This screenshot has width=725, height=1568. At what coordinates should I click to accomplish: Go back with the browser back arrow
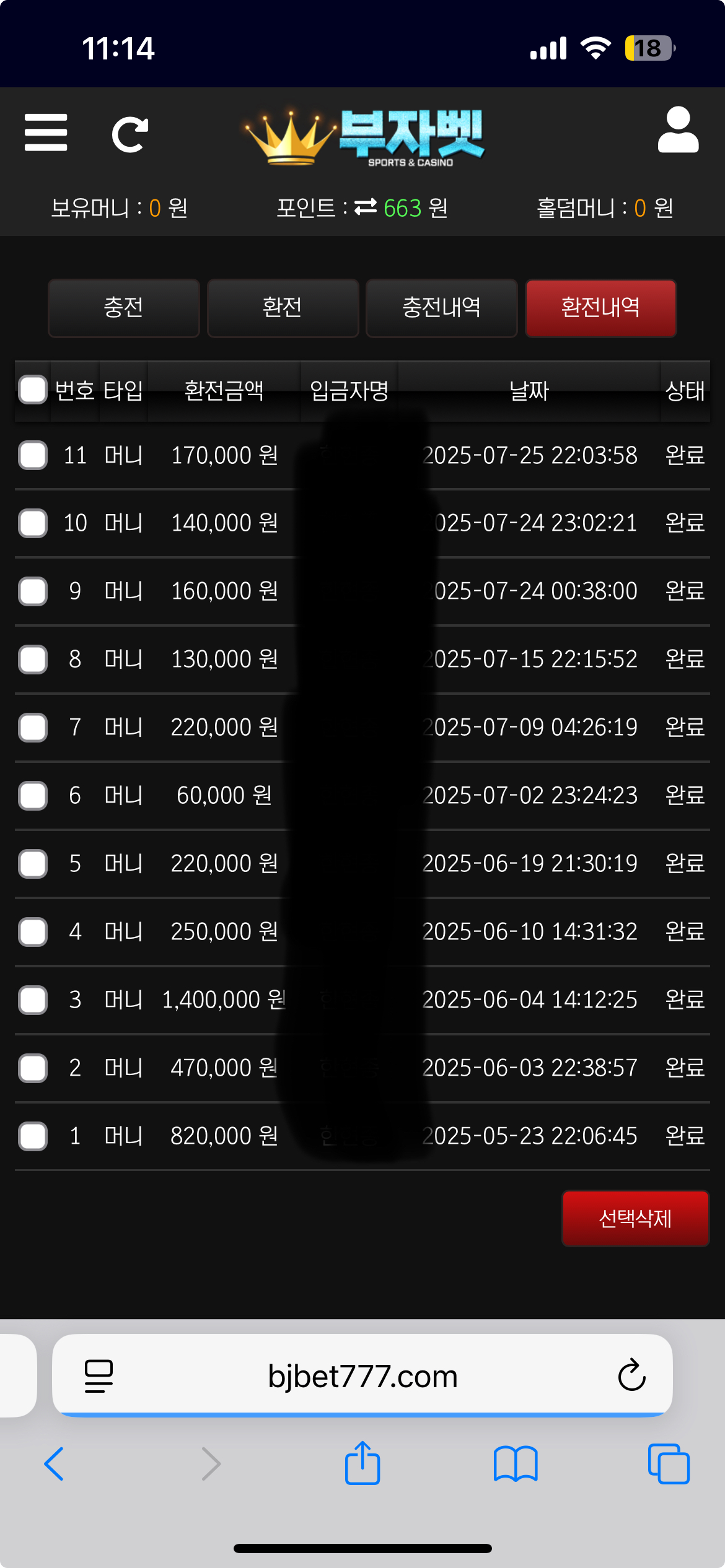pos(54,1463)
